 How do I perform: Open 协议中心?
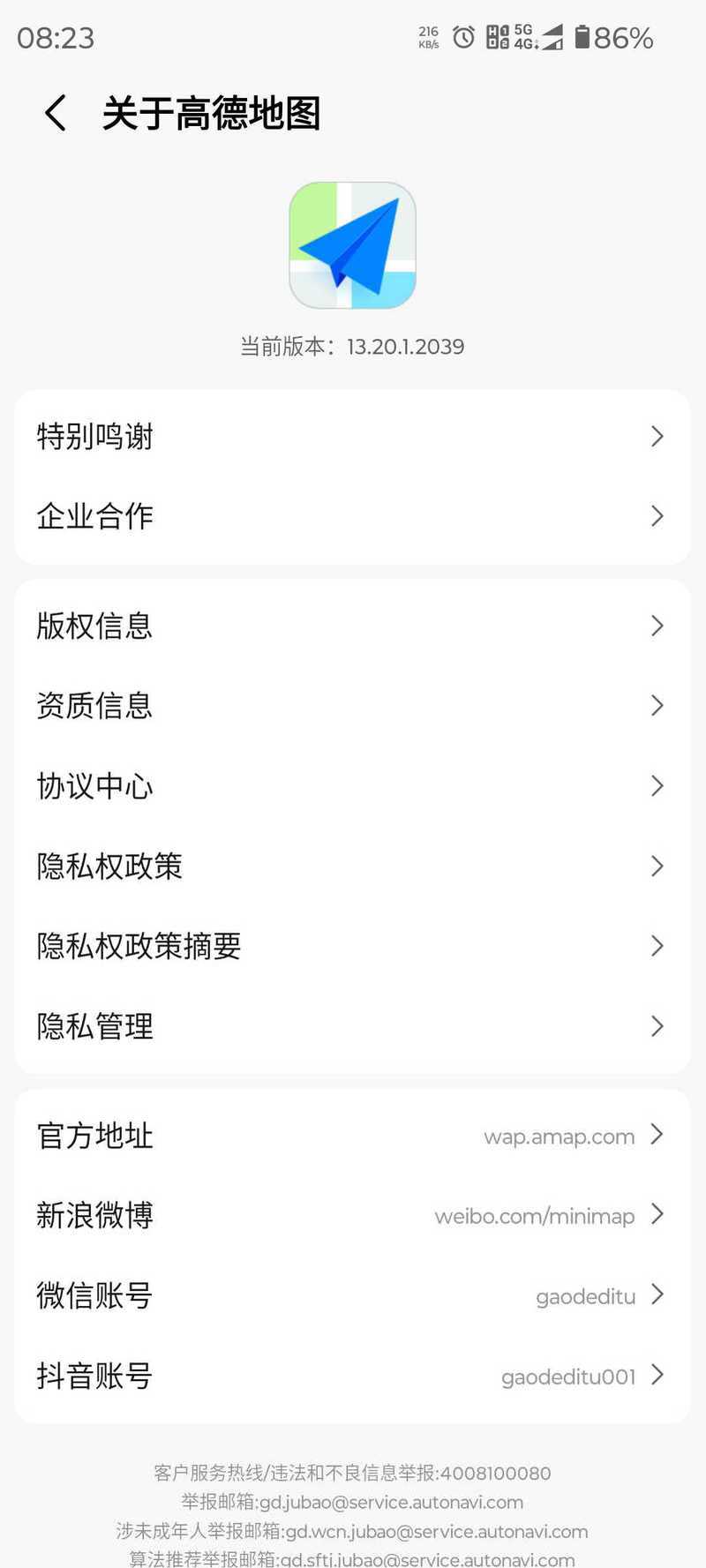[x=352, y=786]
